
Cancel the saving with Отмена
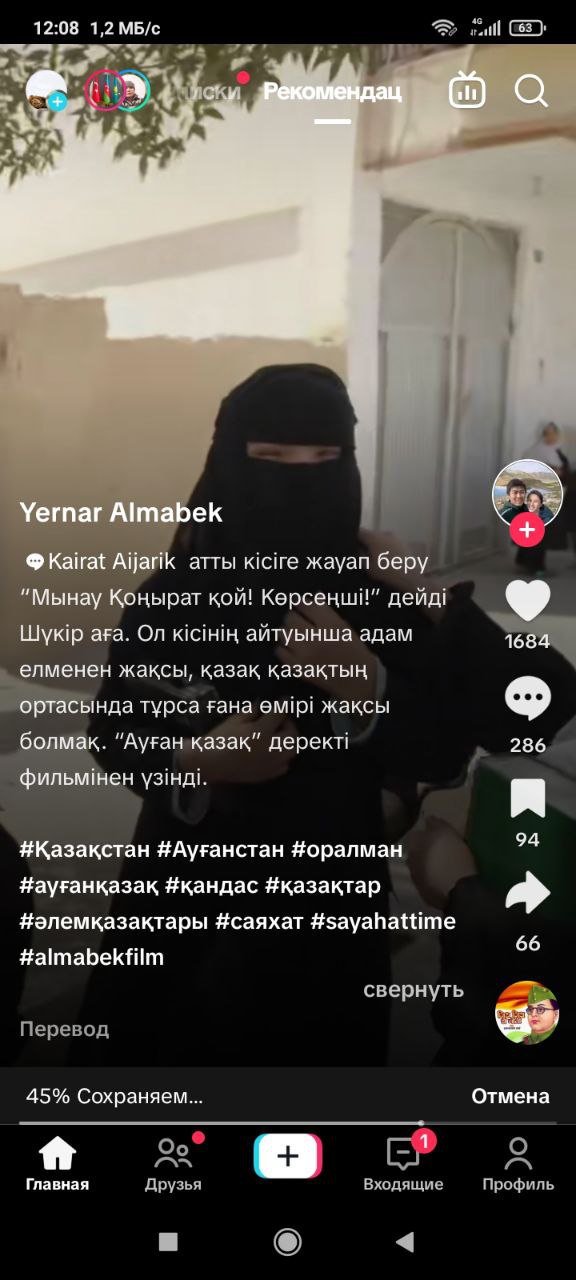[x=510, y=1096]
